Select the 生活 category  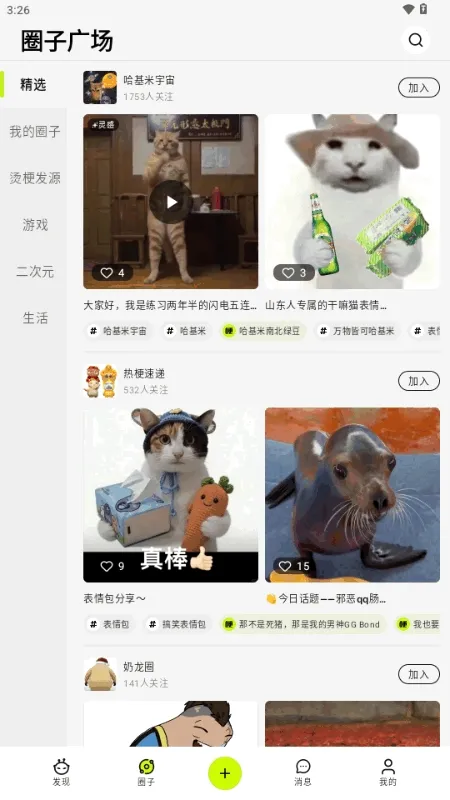click(x=34, y=318)
